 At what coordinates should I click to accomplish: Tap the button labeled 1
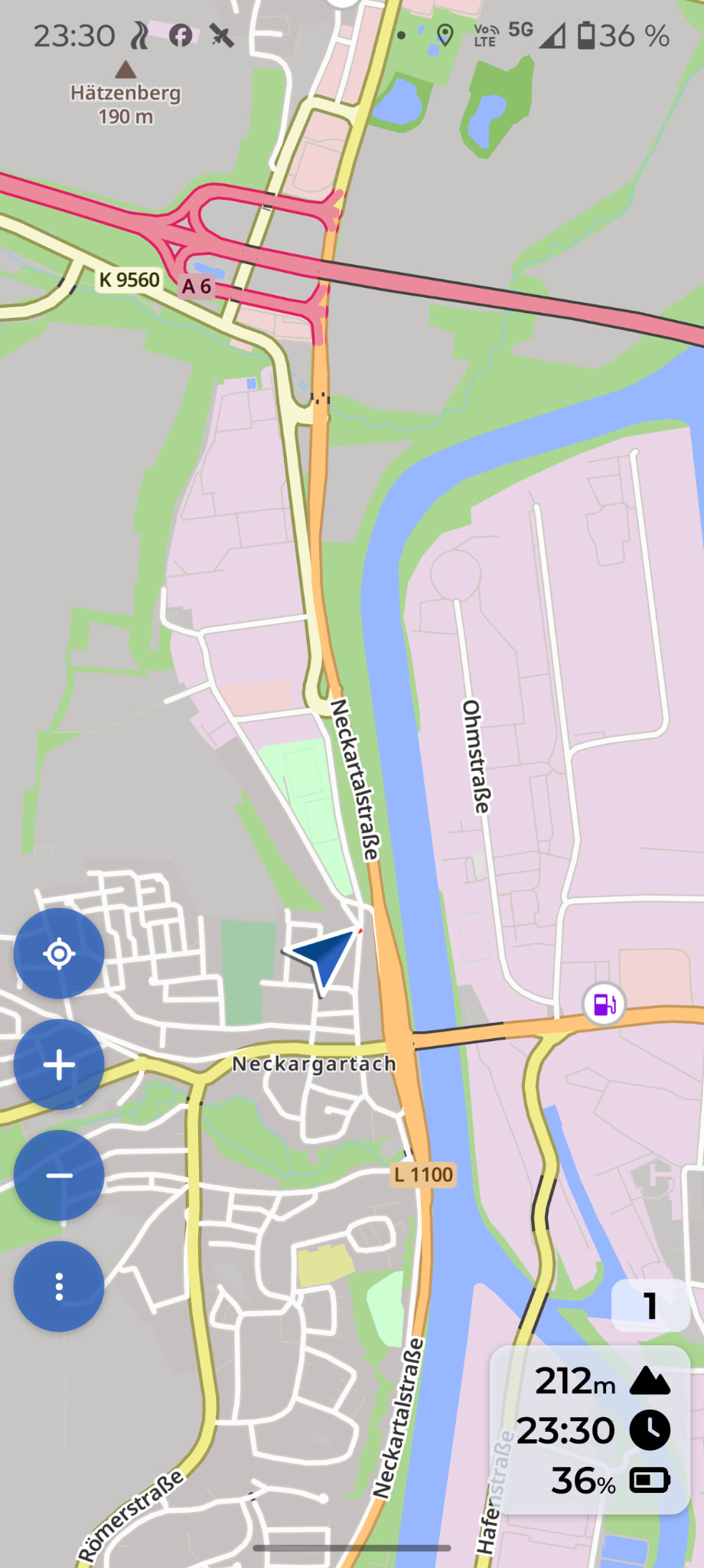(650, 1306)
